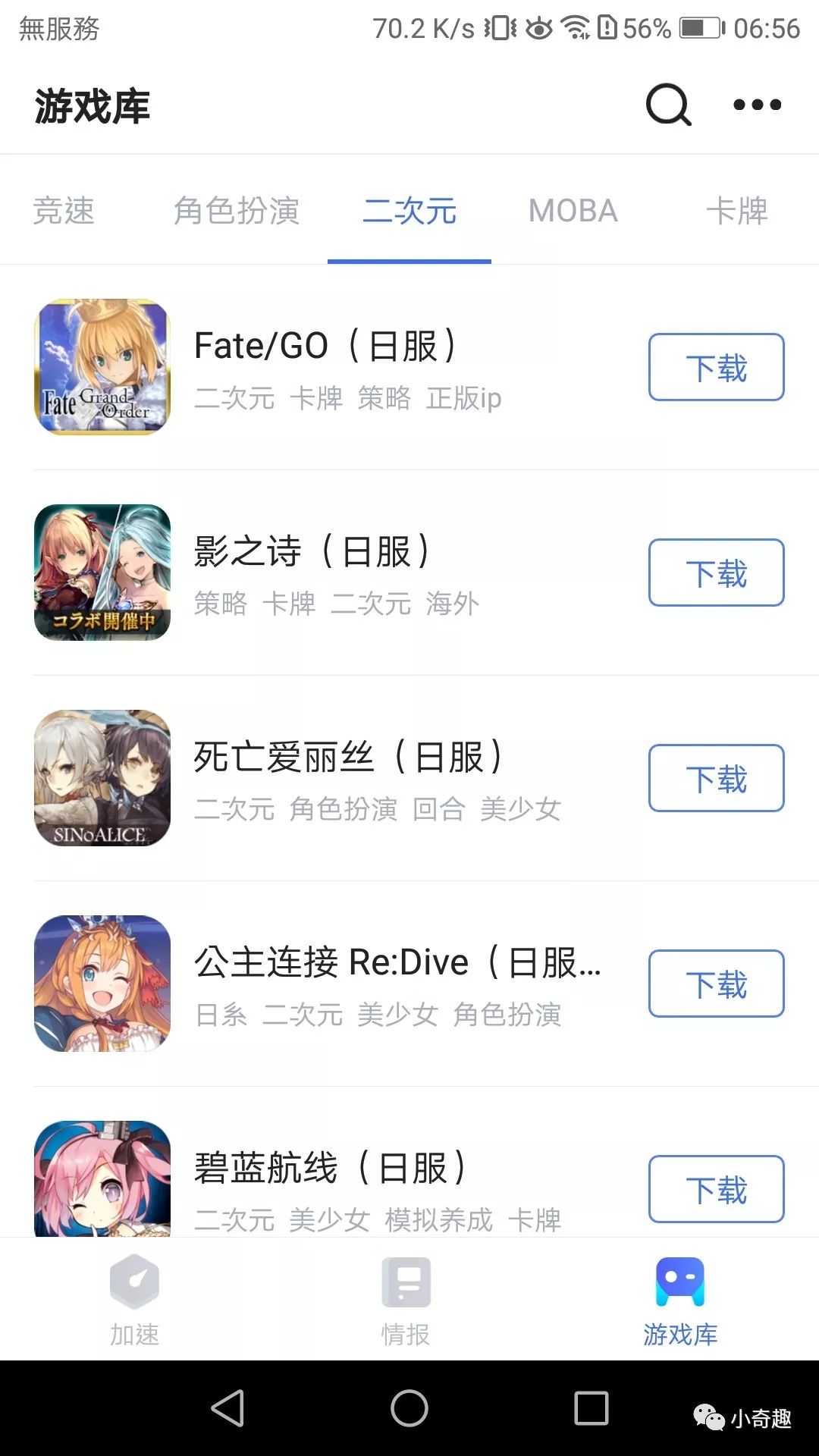Switch to the 竞速 category tab
Screen dimensions: 819x1456
tap(64, 211)
